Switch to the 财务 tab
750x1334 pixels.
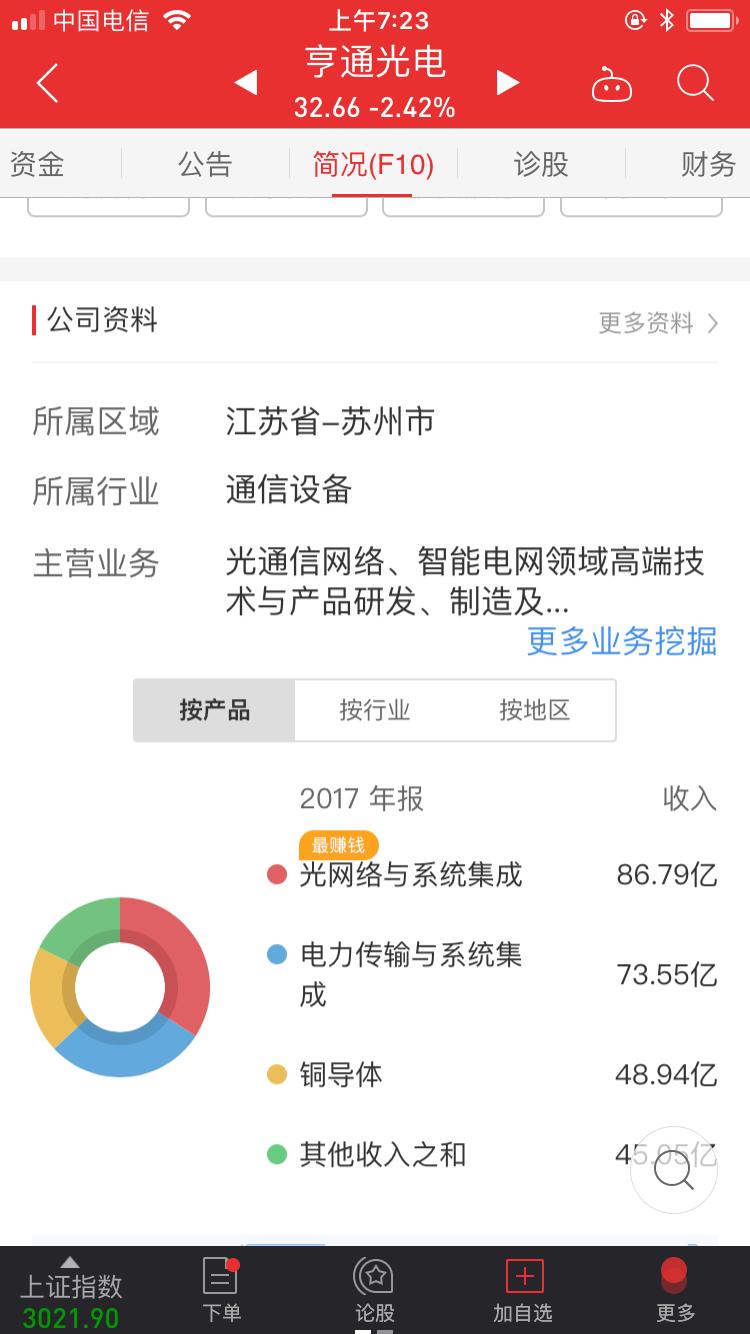click(706, 163)
